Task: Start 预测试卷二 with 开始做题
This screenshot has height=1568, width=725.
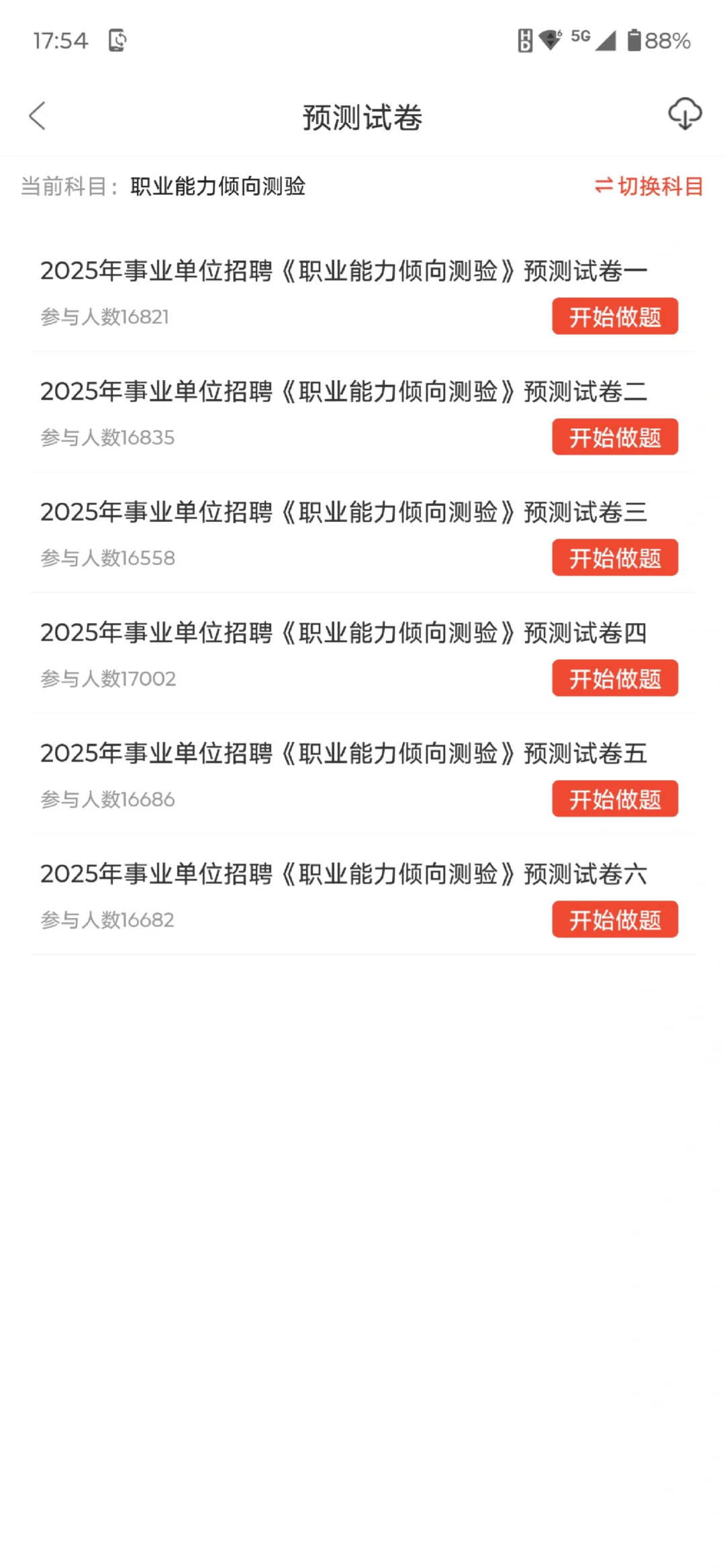Action: [x=615, y=437]
